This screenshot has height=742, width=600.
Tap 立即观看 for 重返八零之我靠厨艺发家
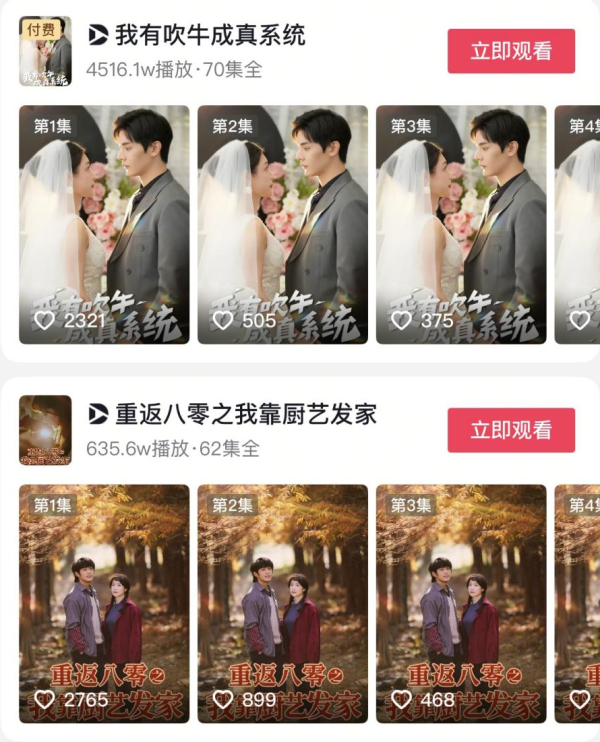click(x=511, y=430)
